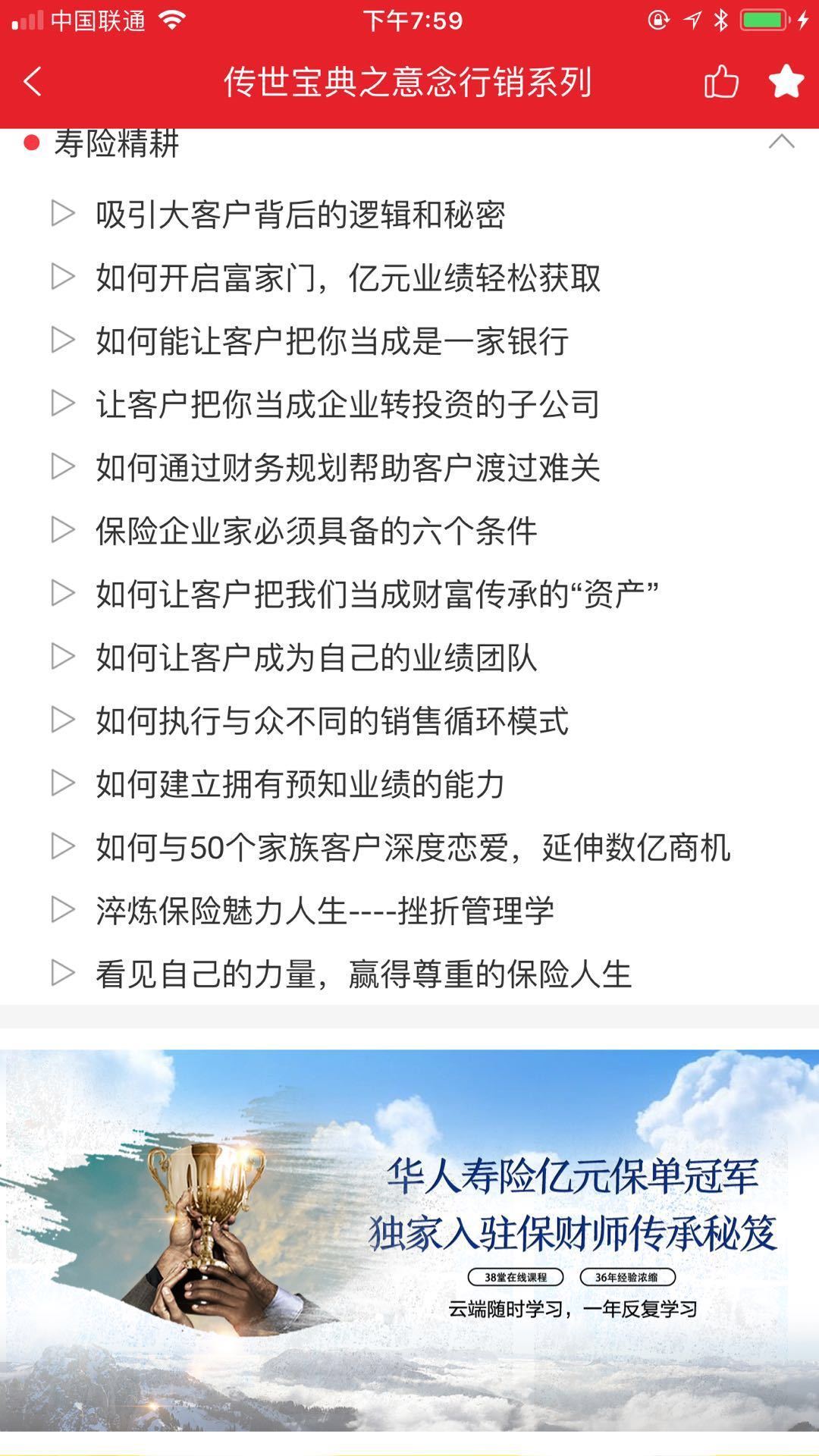Open 保险企业家必须具备的六个条件
Viewport: 819px width, 1456px height.
click(316, 531)
